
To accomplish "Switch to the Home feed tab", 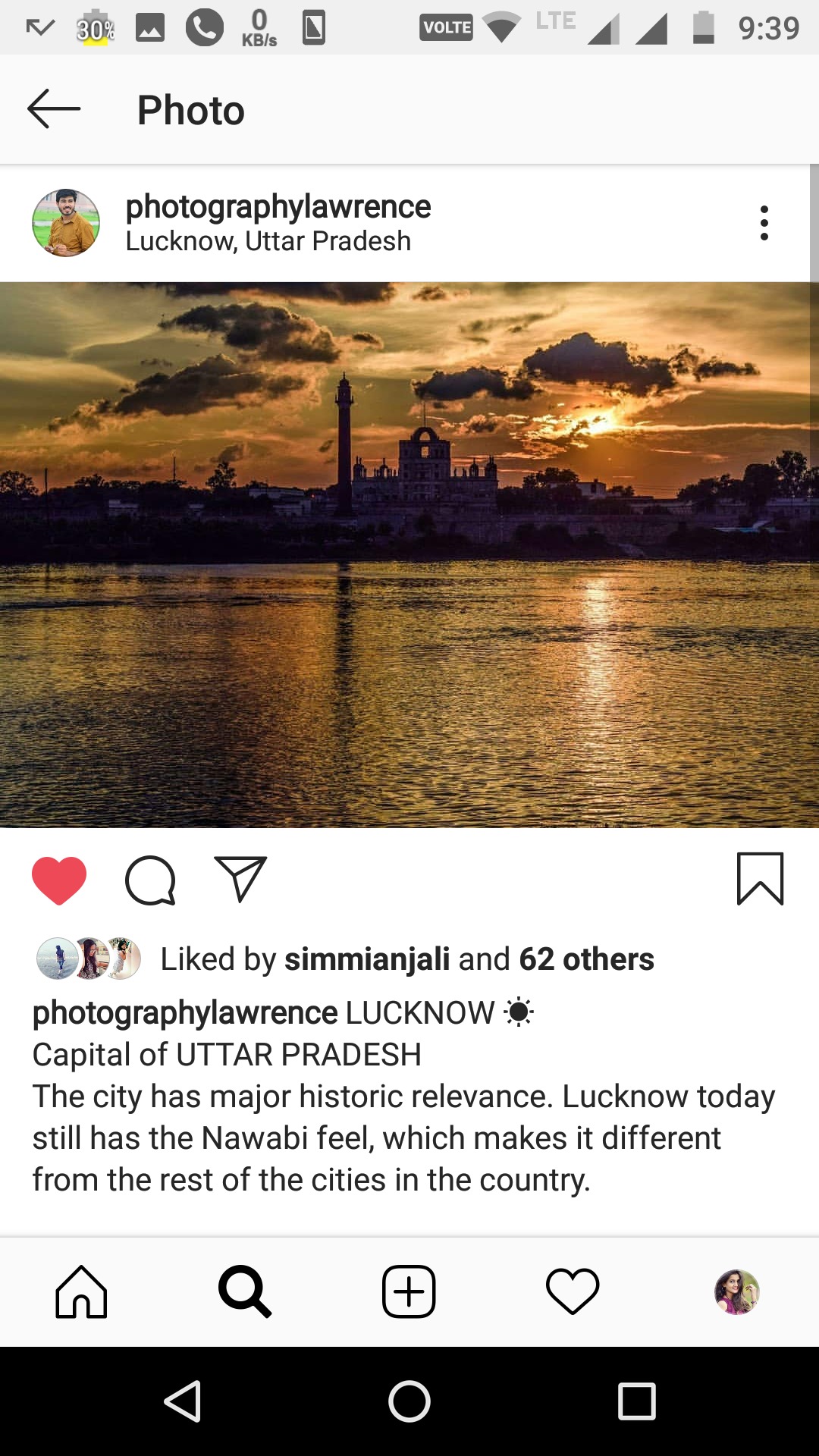I will 81,1291.
